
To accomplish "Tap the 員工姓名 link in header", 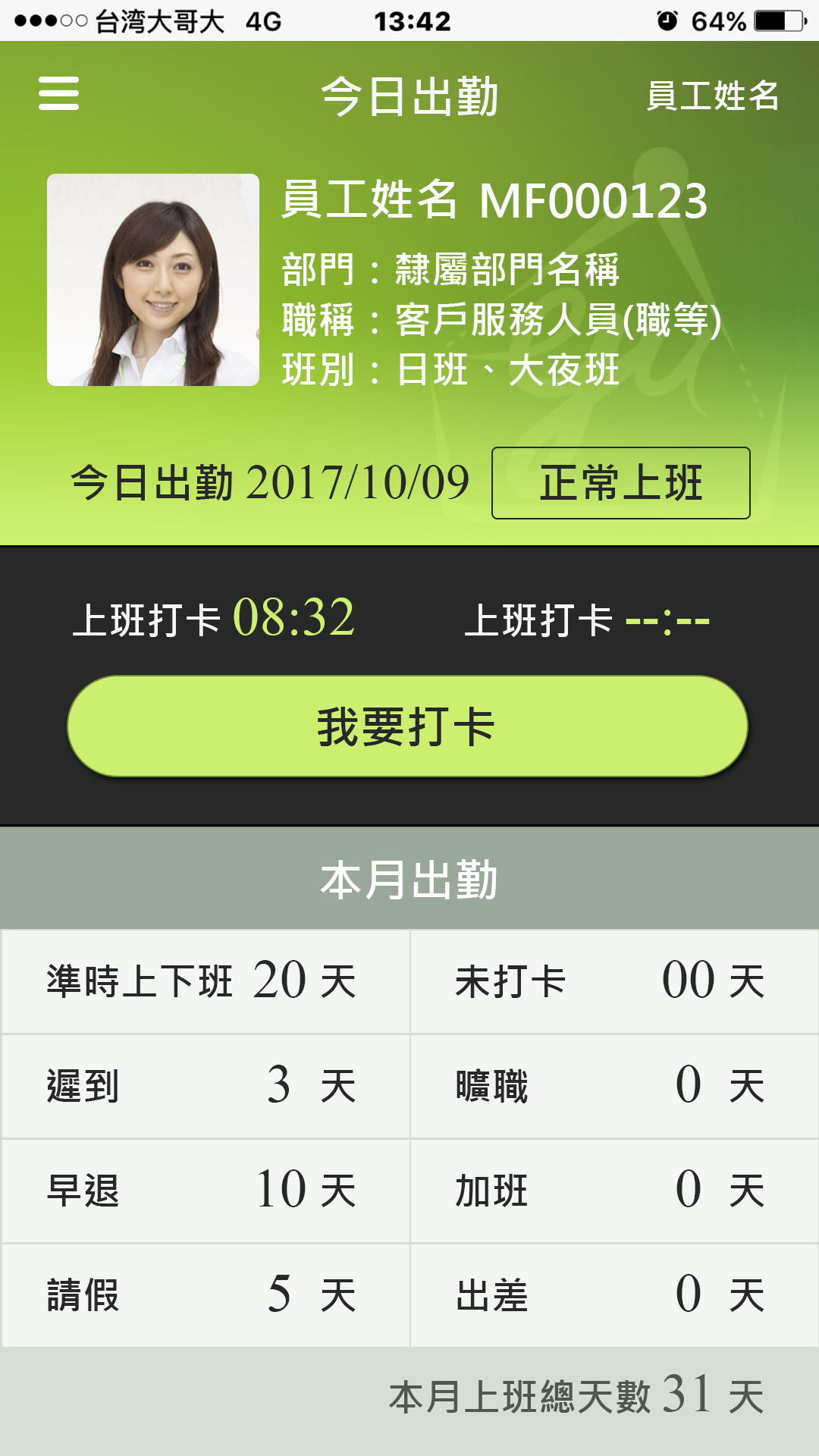I will coord(712,96).
